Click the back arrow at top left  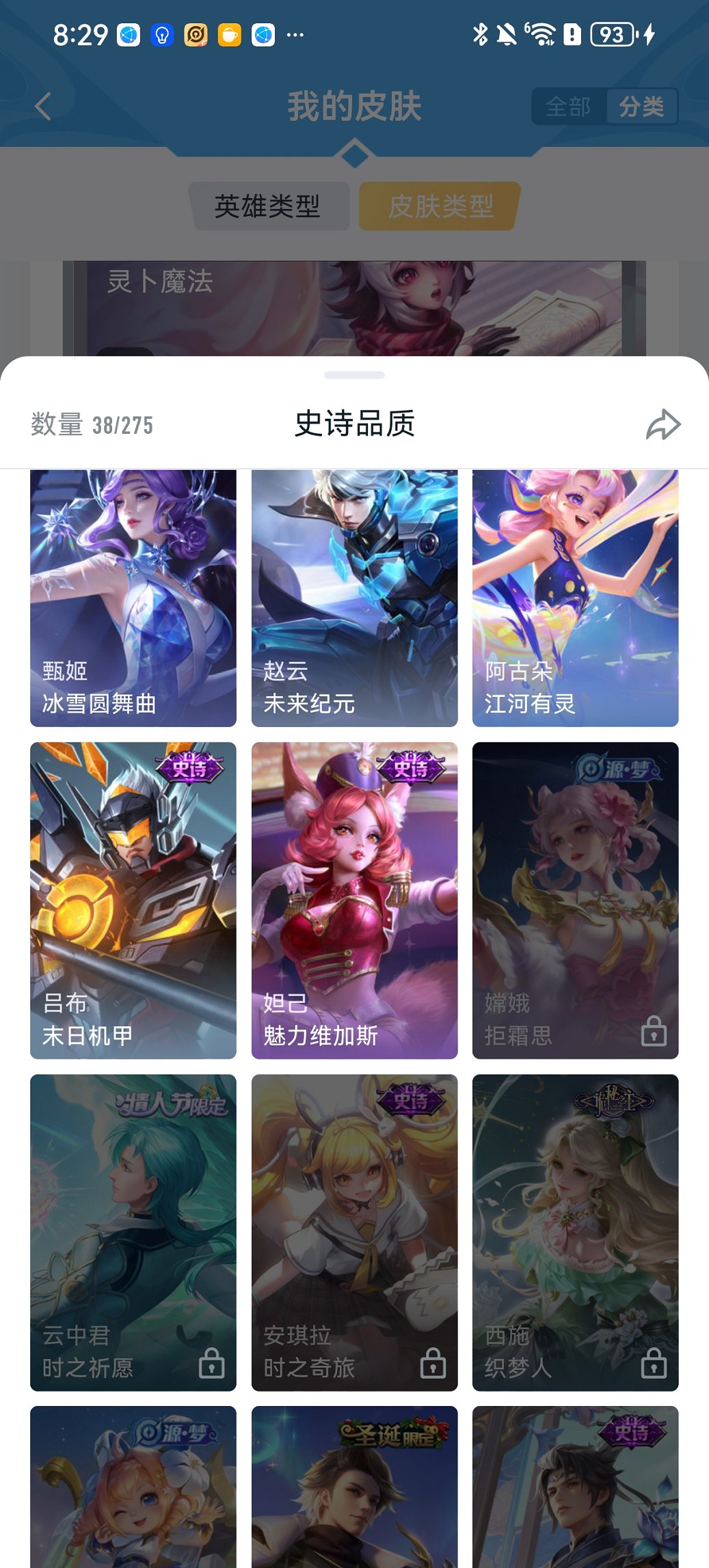click(x=42, y=106)
